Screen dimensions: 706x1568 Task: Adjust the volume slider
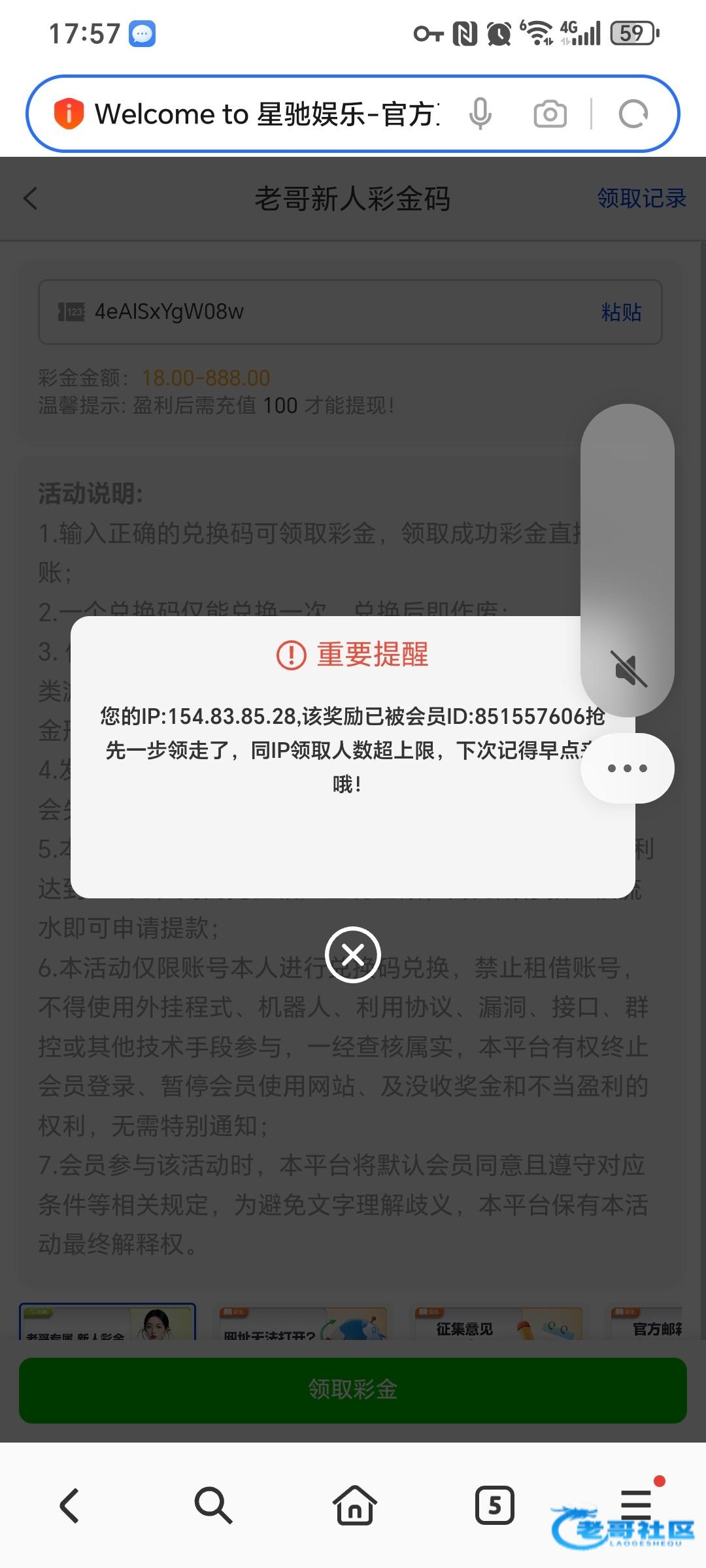(x=628, y=523)
